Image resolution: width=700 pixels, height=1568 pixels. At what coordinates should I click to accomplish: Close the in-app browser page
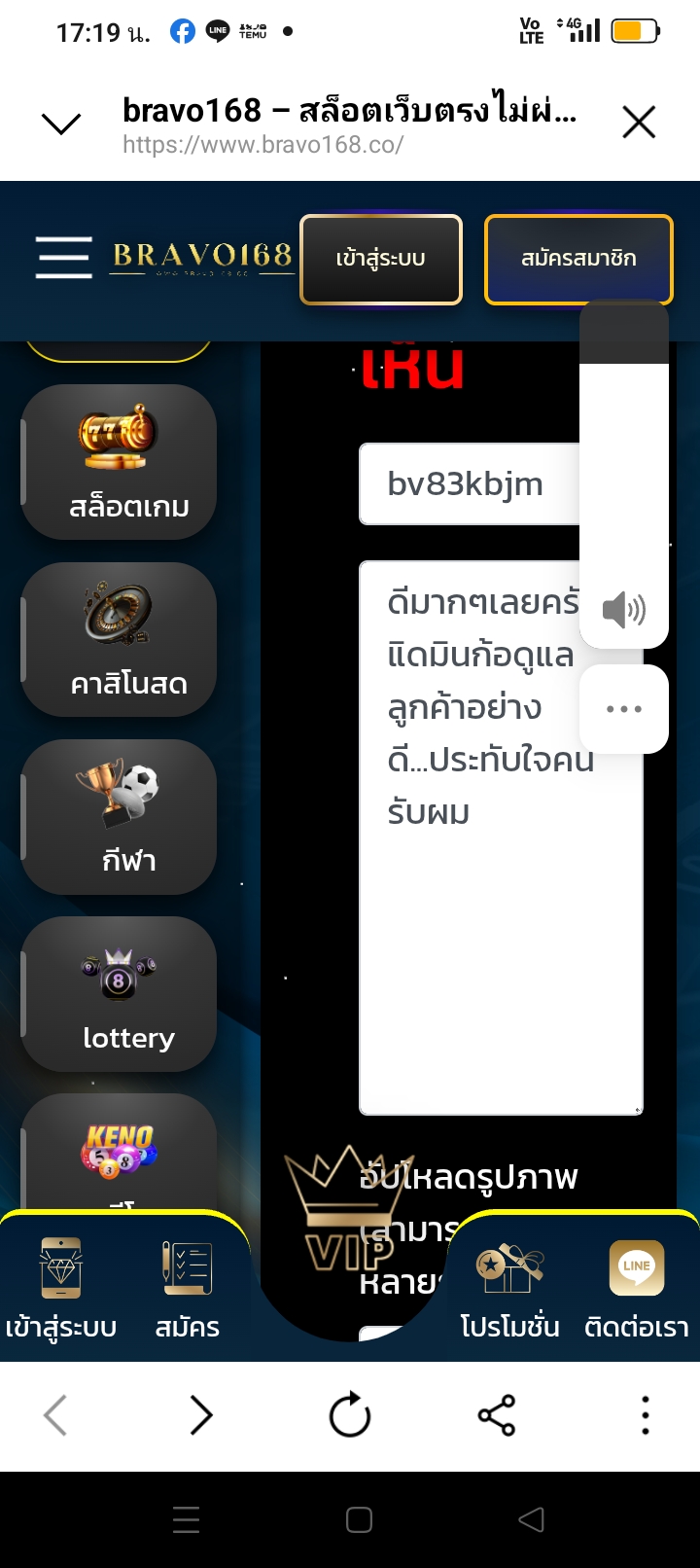coord(639,123)
